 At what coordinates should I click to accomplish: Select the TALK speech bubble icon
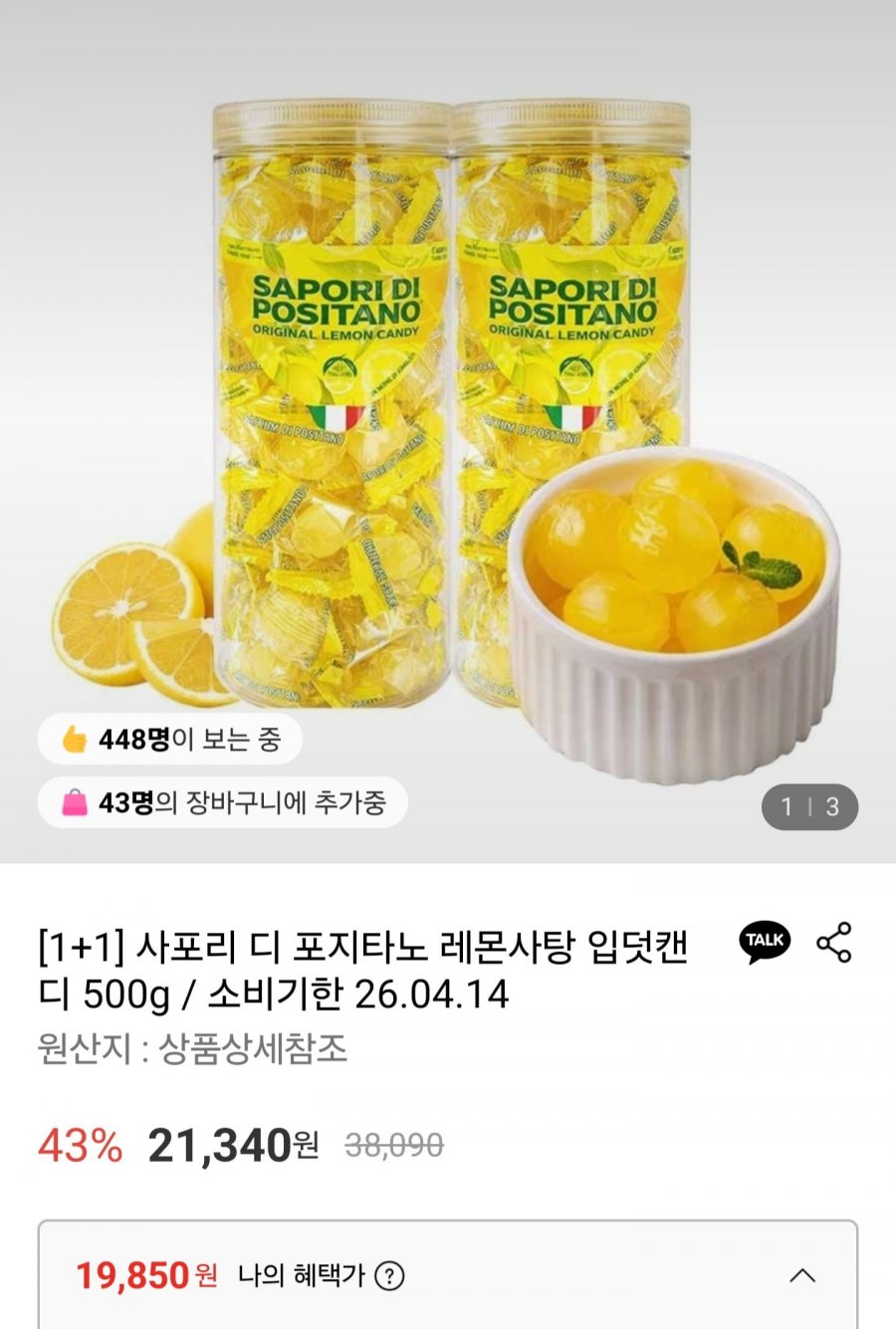click(767, 939)
